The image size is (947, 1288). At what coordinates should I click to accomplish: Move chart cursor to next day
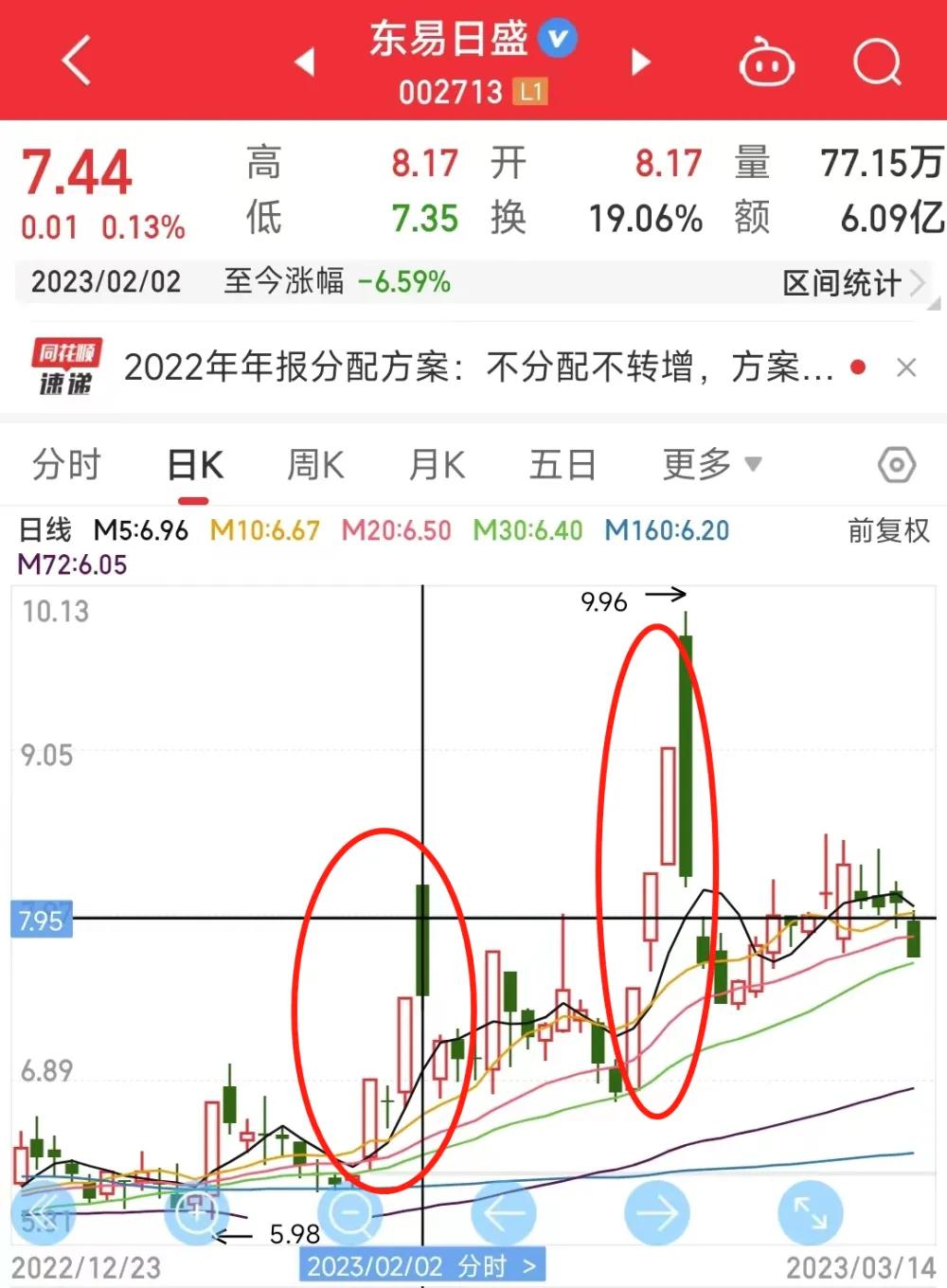[656, 1213]
